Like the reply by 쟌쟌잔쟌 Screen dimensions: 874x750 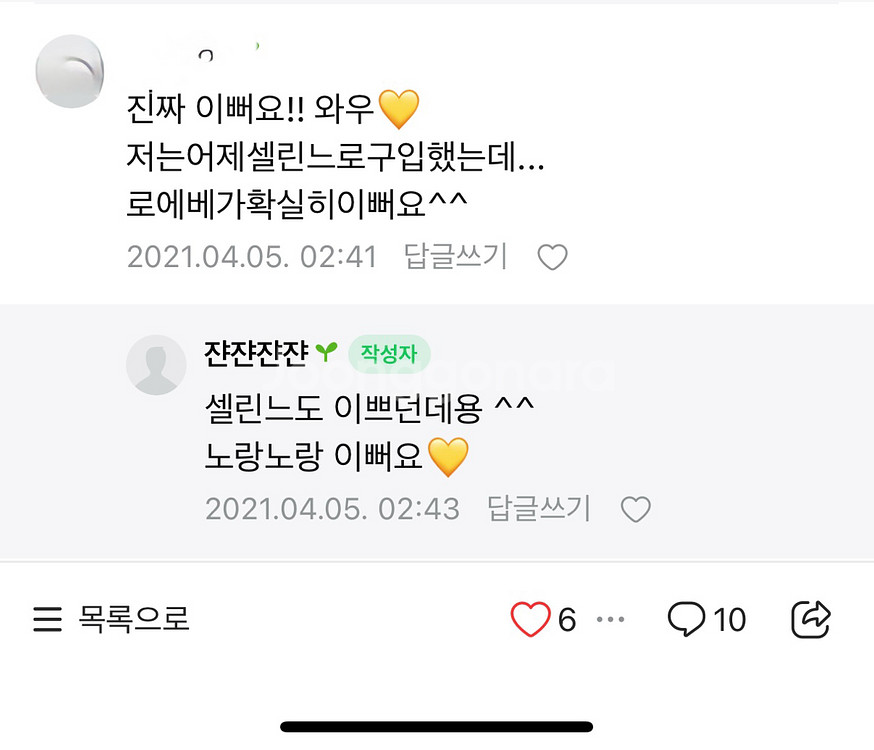pos(636,510)
